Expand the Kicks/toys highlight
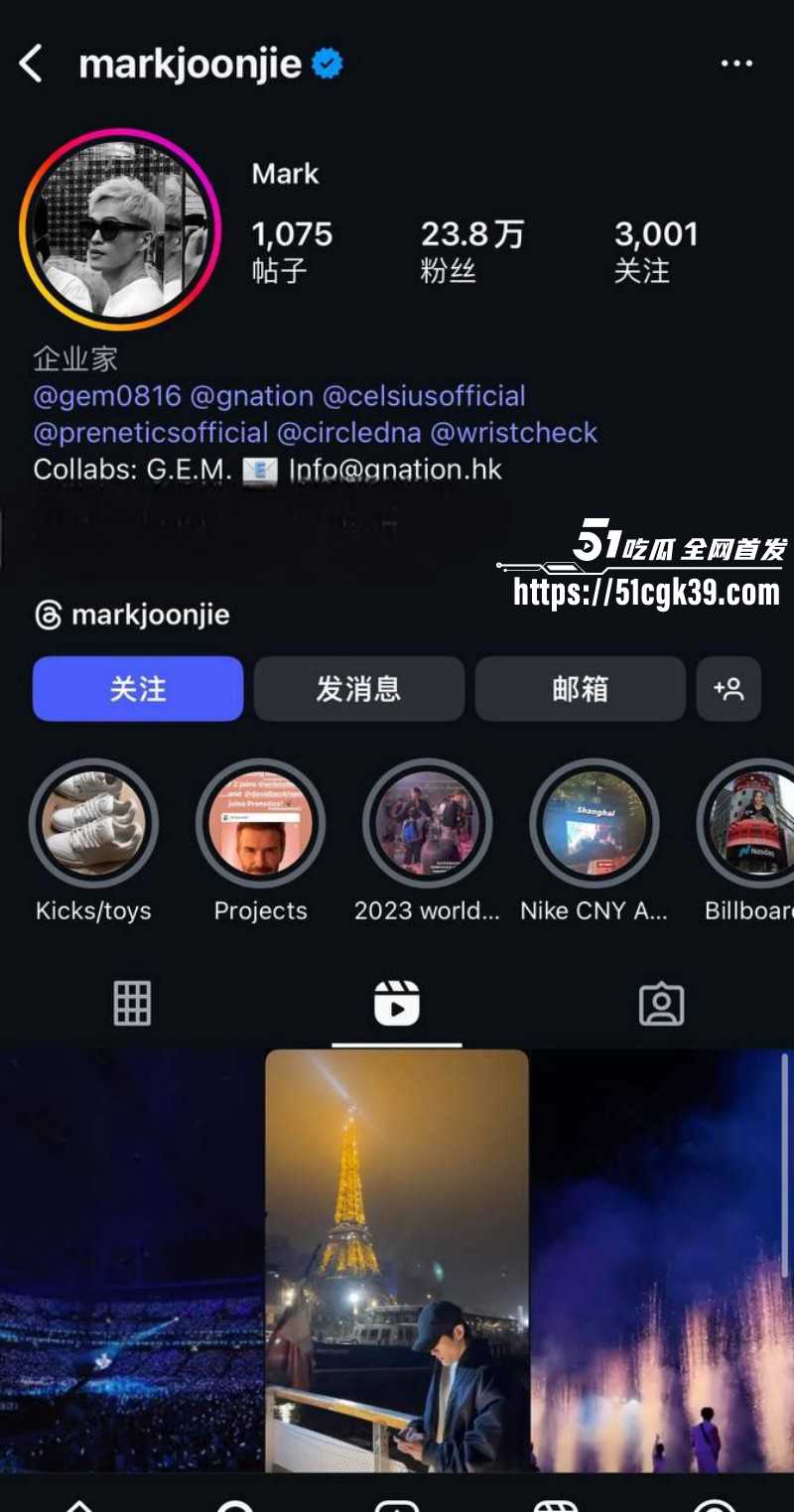 pos(92,823)
